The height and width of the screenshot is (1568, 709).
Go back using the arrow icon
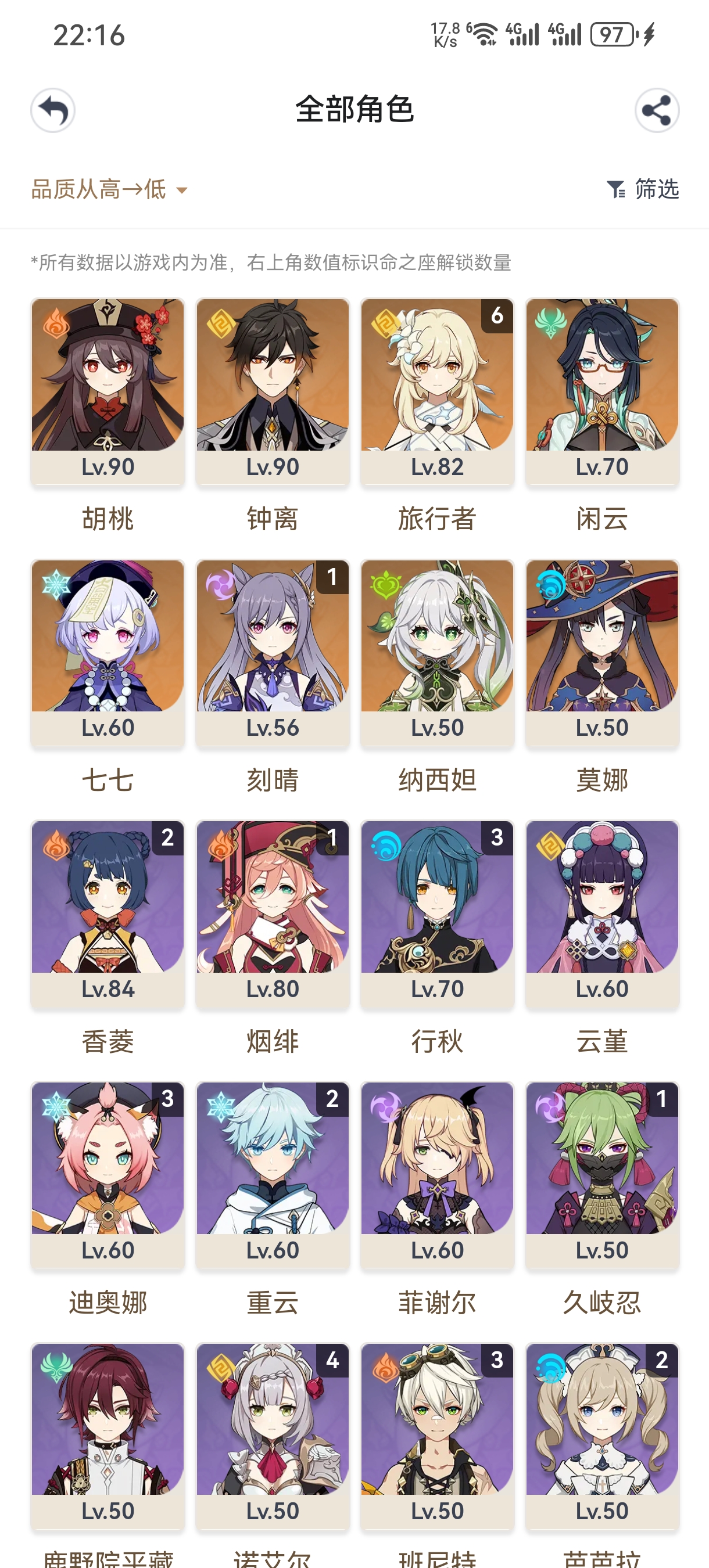coord(53,110)
